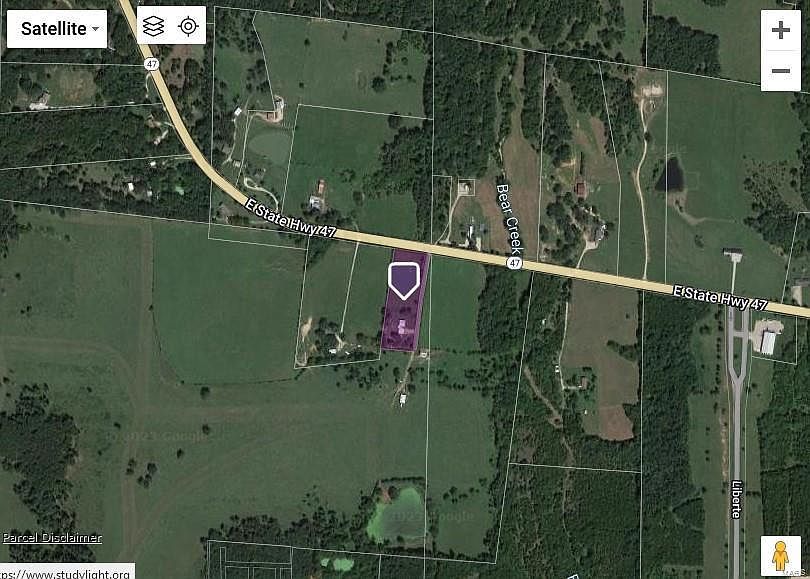
Task: Center map on current location
Action: 188,27
